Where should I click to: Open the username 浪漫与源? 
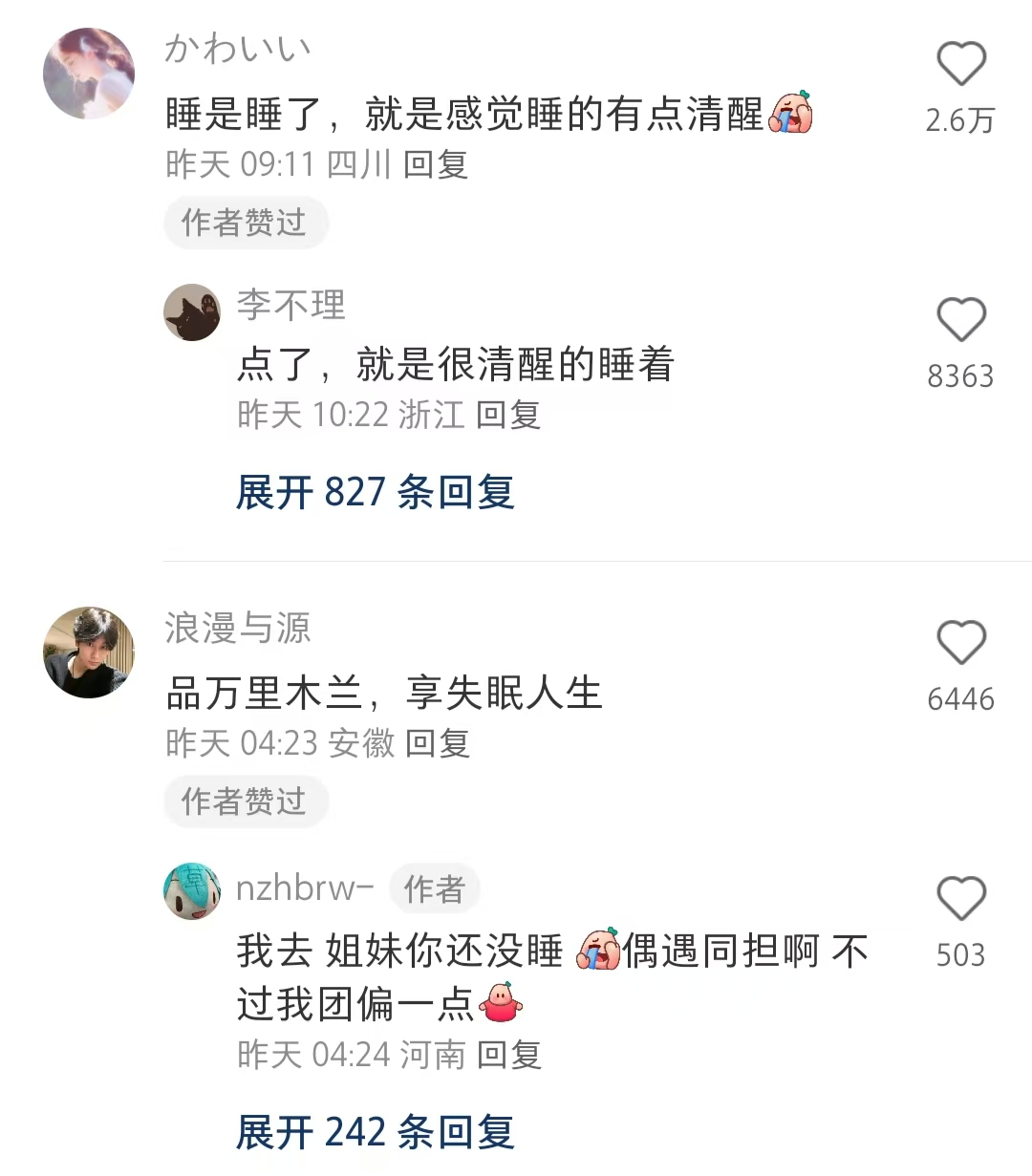coord(237,628)
